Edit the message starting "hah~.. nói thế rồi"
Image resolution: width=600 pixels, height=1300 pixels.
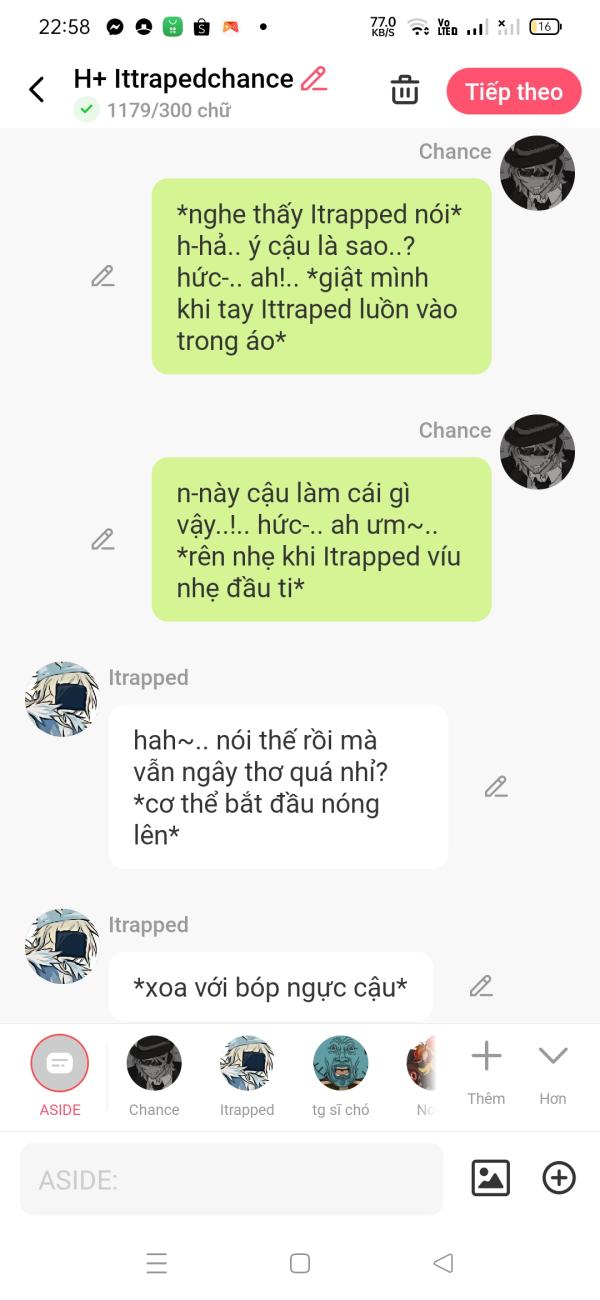tap(496, 787)
